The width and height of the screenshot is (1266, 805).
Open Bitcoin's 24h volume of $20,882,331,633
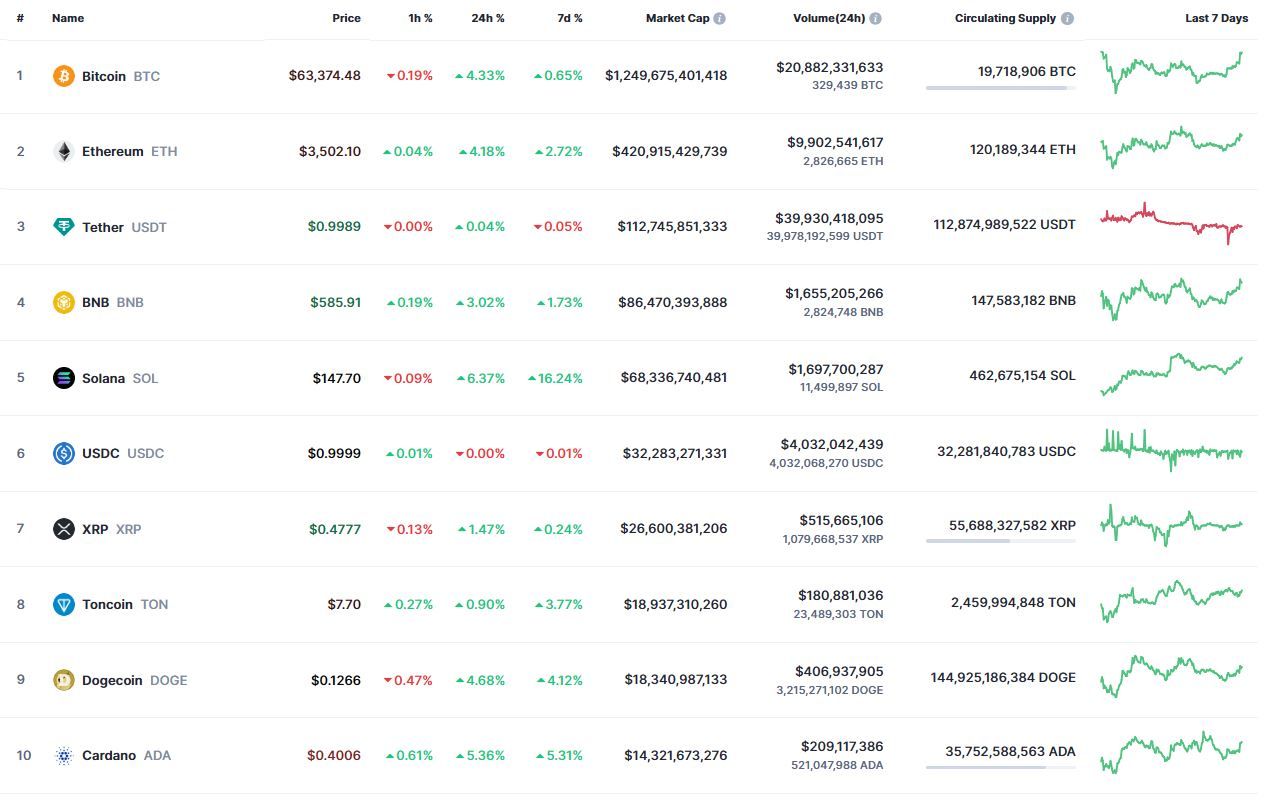[x=829, y=67]
